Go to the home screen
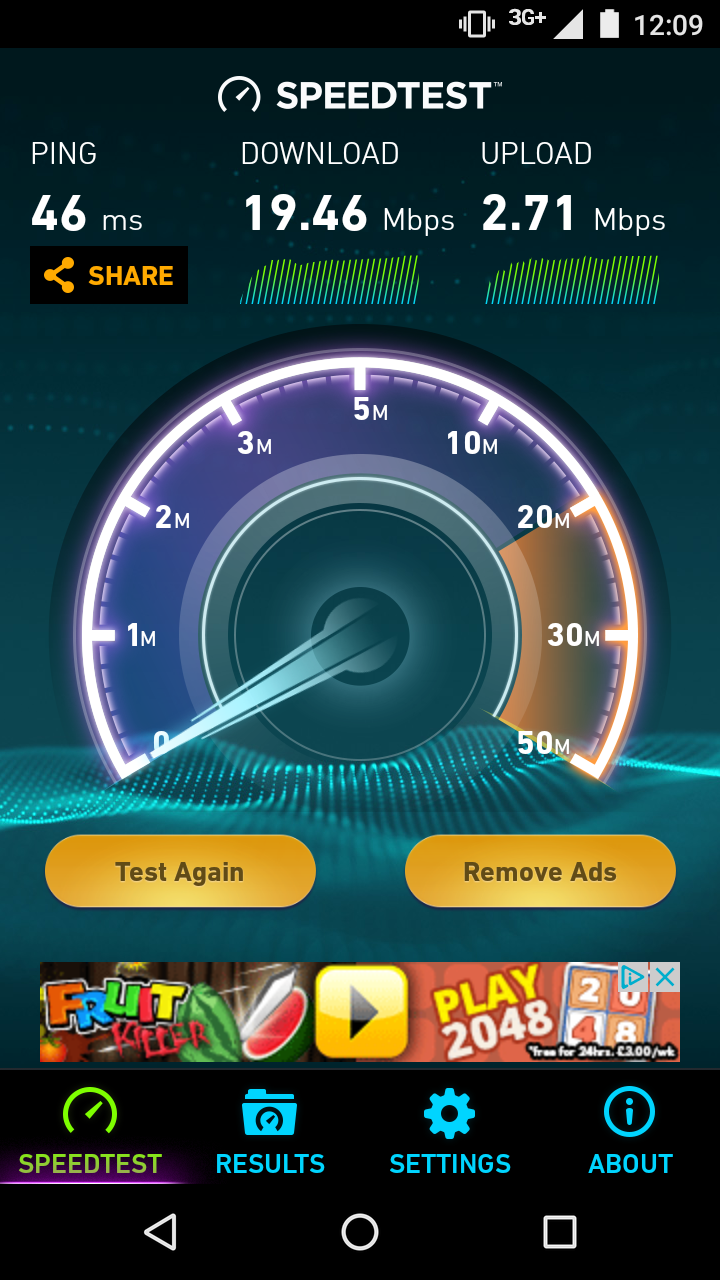Viewport: 720px width, 1280px height. click(x=360, y=1232)
